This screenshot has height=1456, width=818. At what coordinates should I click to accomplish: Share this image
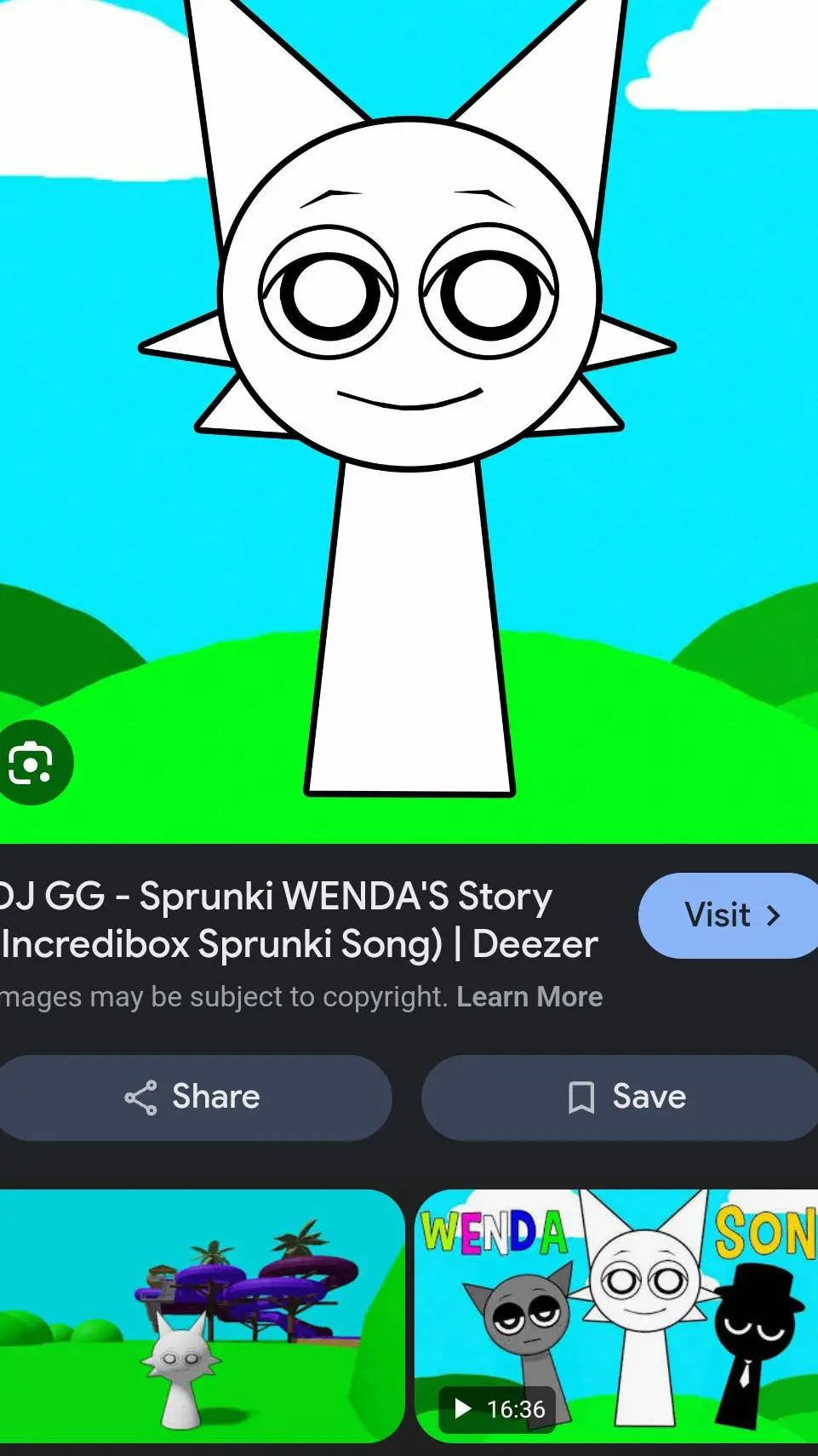click(x=192, y=1097)
